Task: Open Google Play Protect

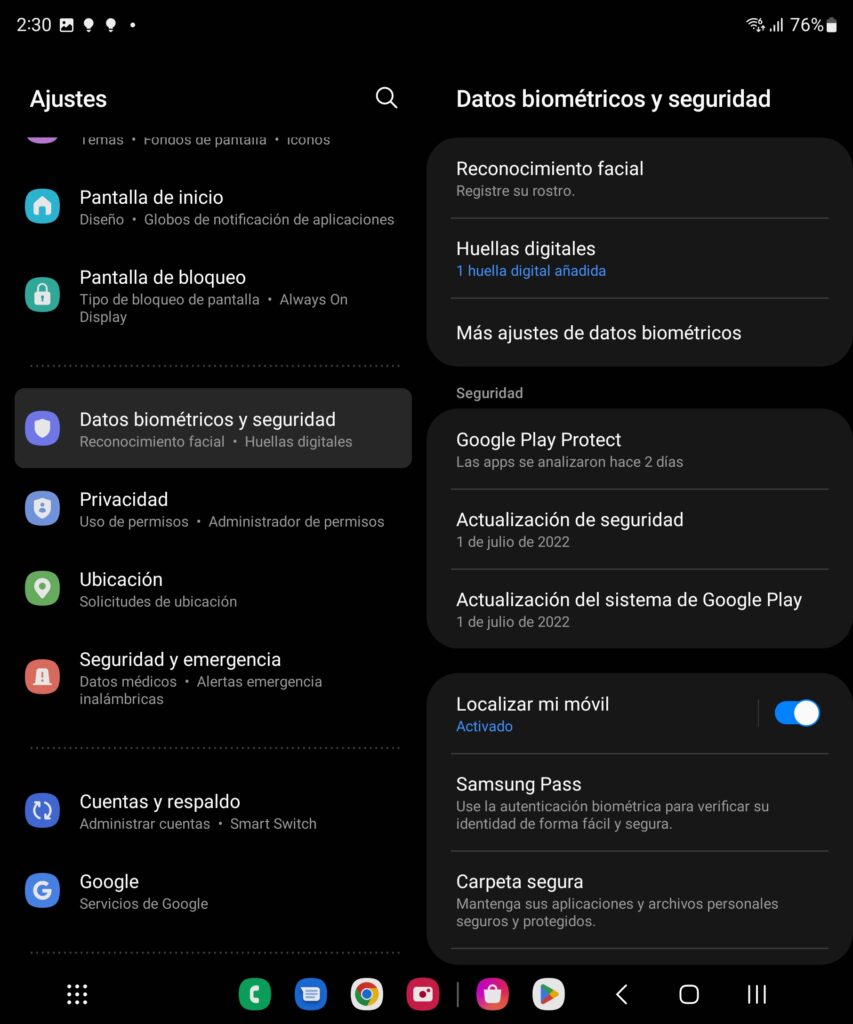Action: [x=639, y=449]
